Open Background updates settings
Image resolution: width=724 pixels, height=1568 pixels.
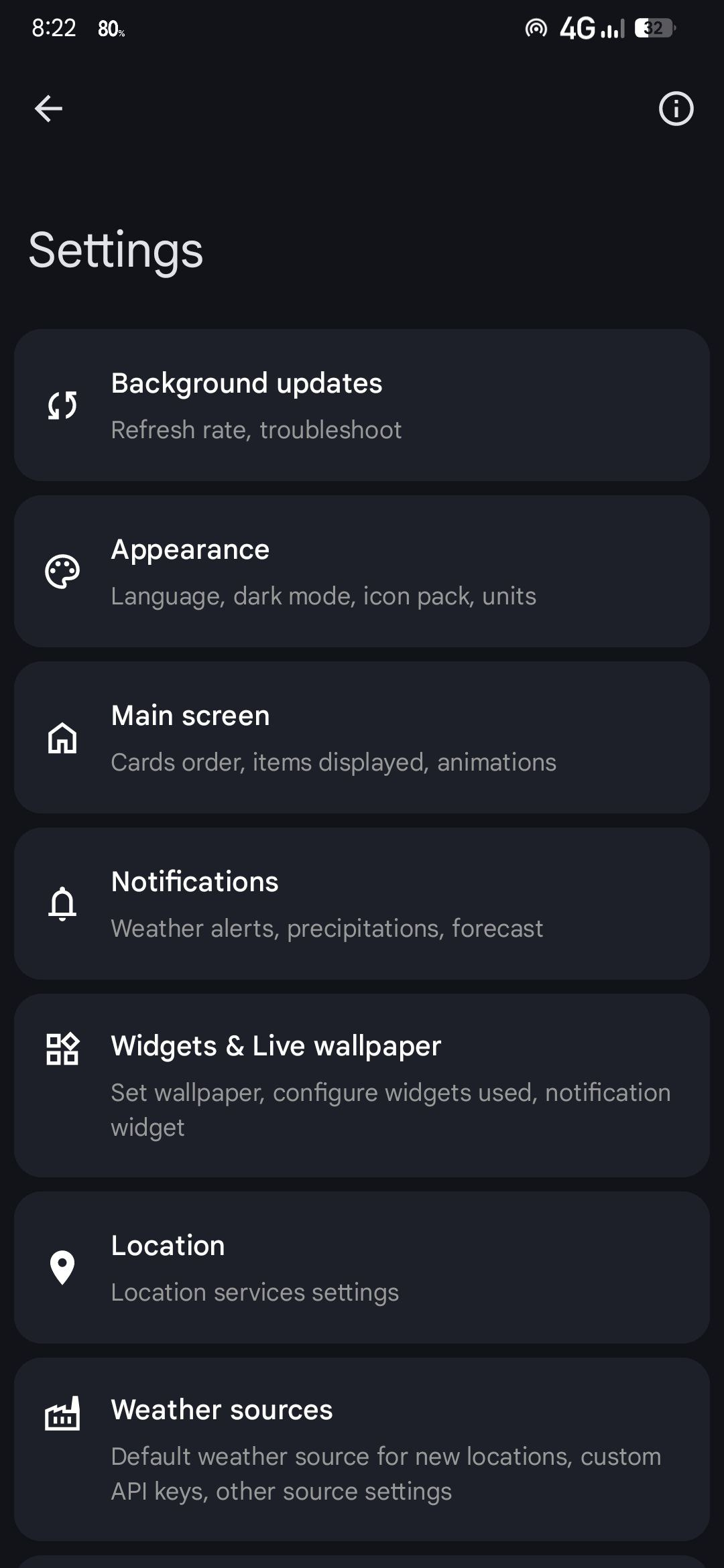point(362,405)
